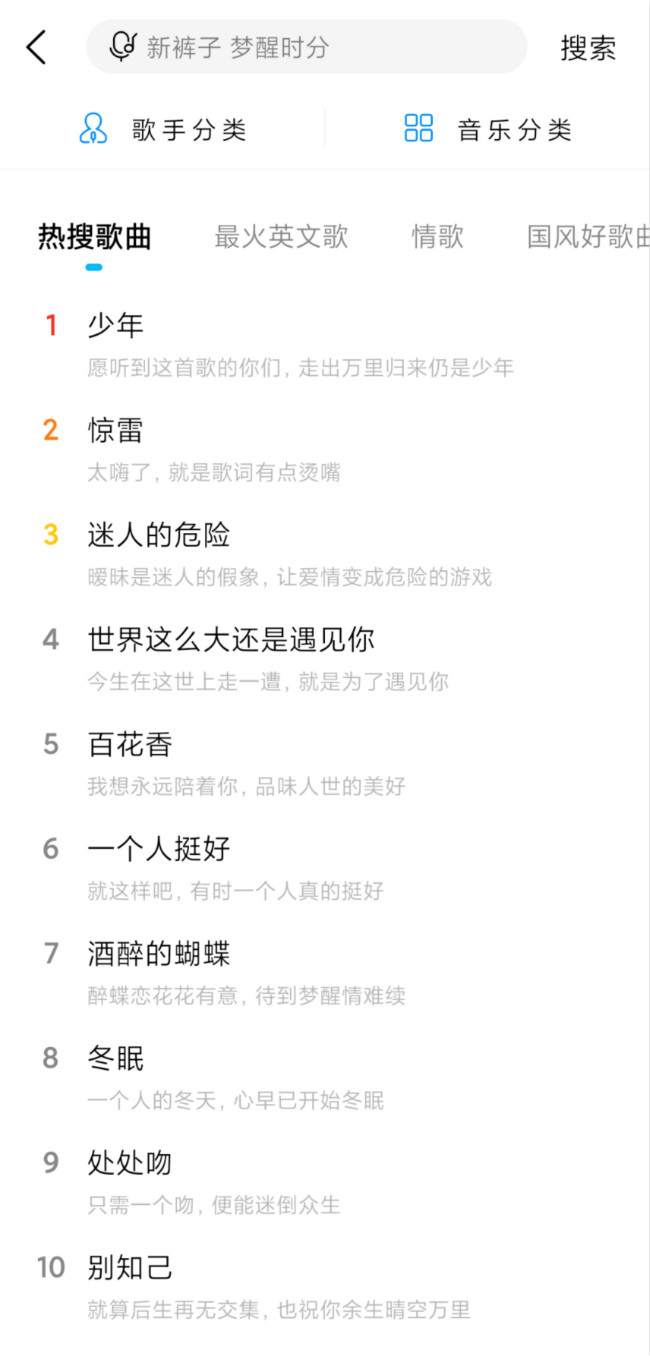
Task: Search for the song 惊雷
Action: click(325, 449)
